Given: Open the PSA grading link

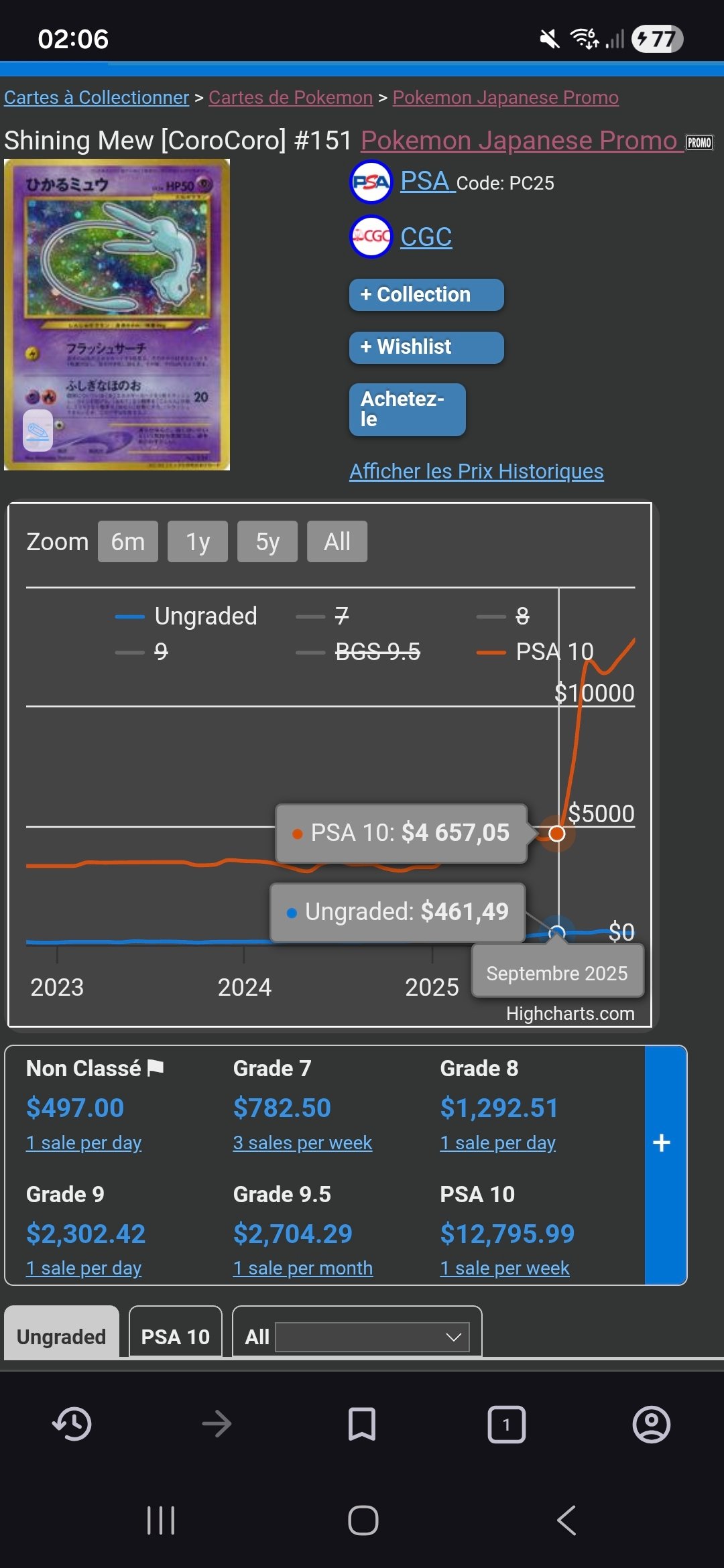Looking at the screenshot, I should [424, 182].
